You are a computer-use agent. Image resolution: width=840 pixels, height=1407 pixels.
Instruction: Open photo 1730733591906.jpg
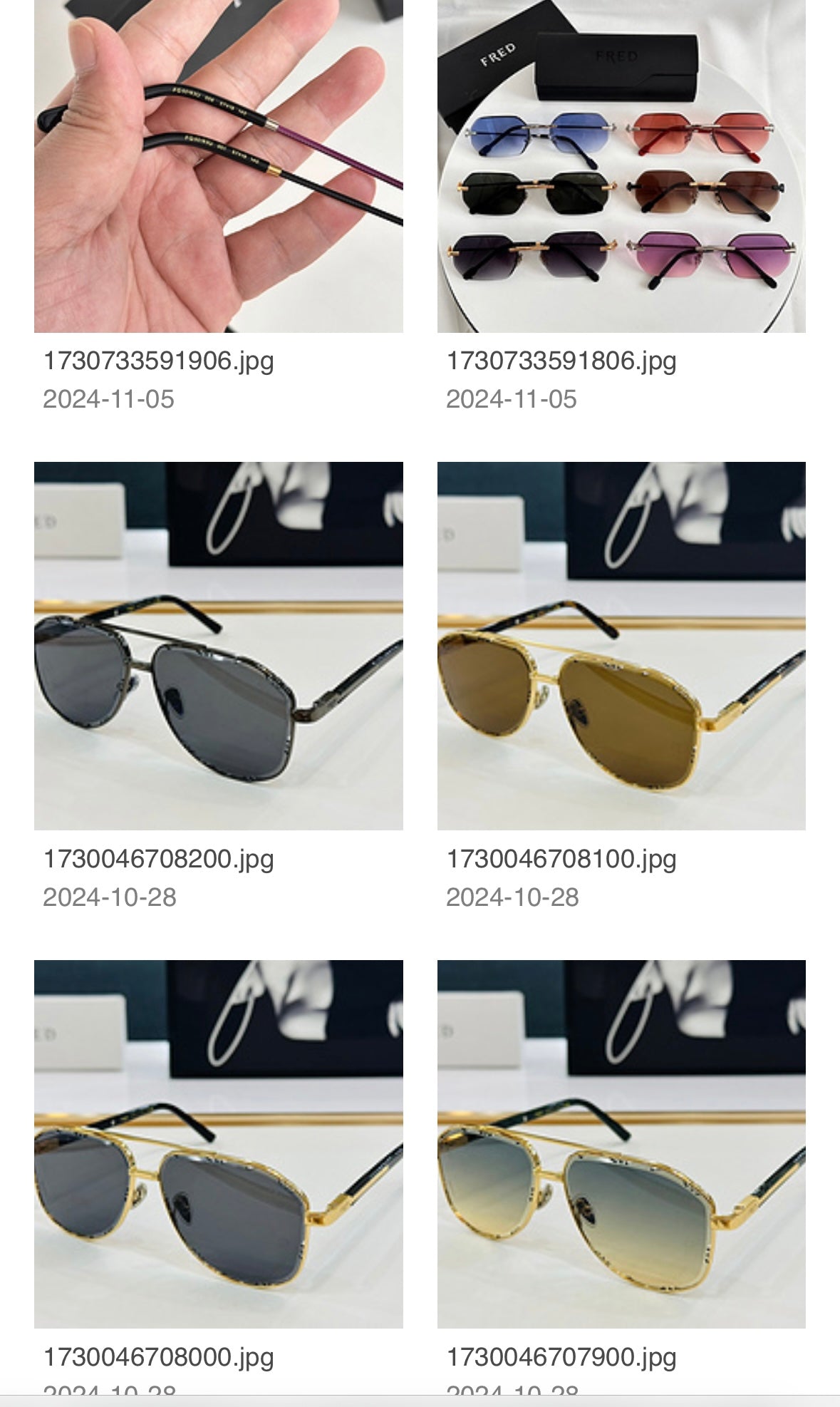218,165
